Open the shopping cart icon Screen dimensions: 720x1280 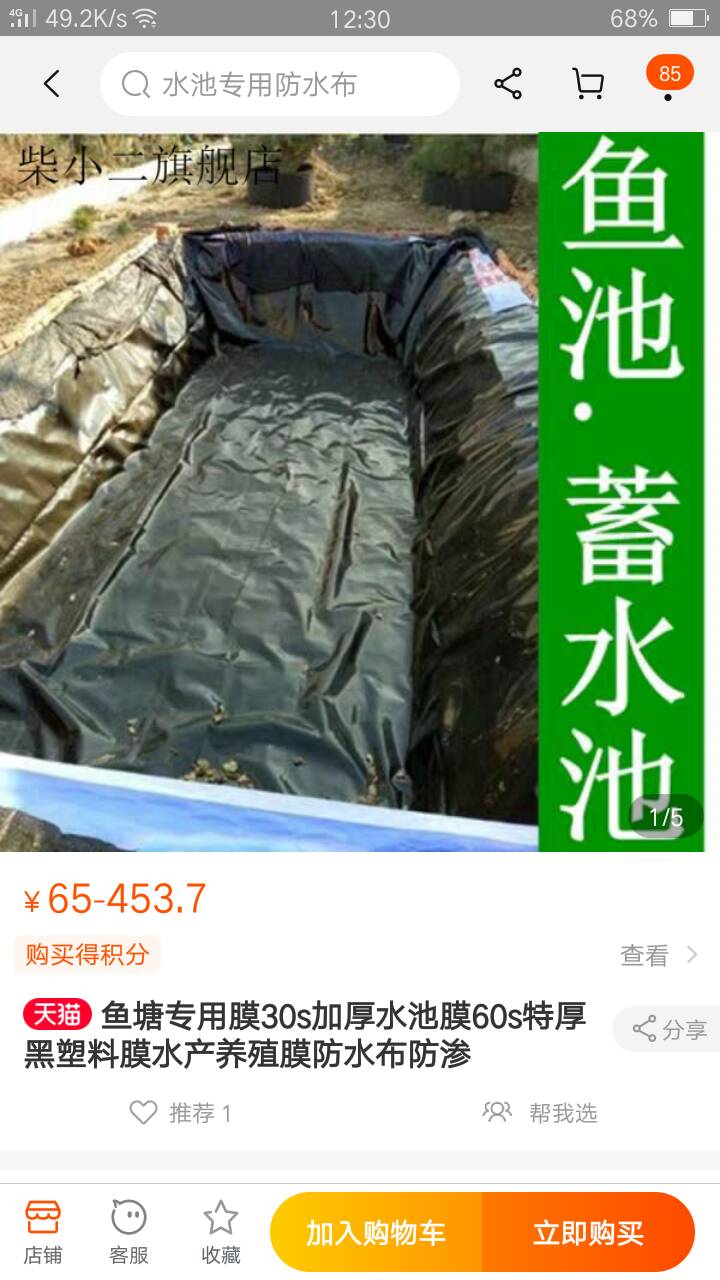(x=588, y=84)
